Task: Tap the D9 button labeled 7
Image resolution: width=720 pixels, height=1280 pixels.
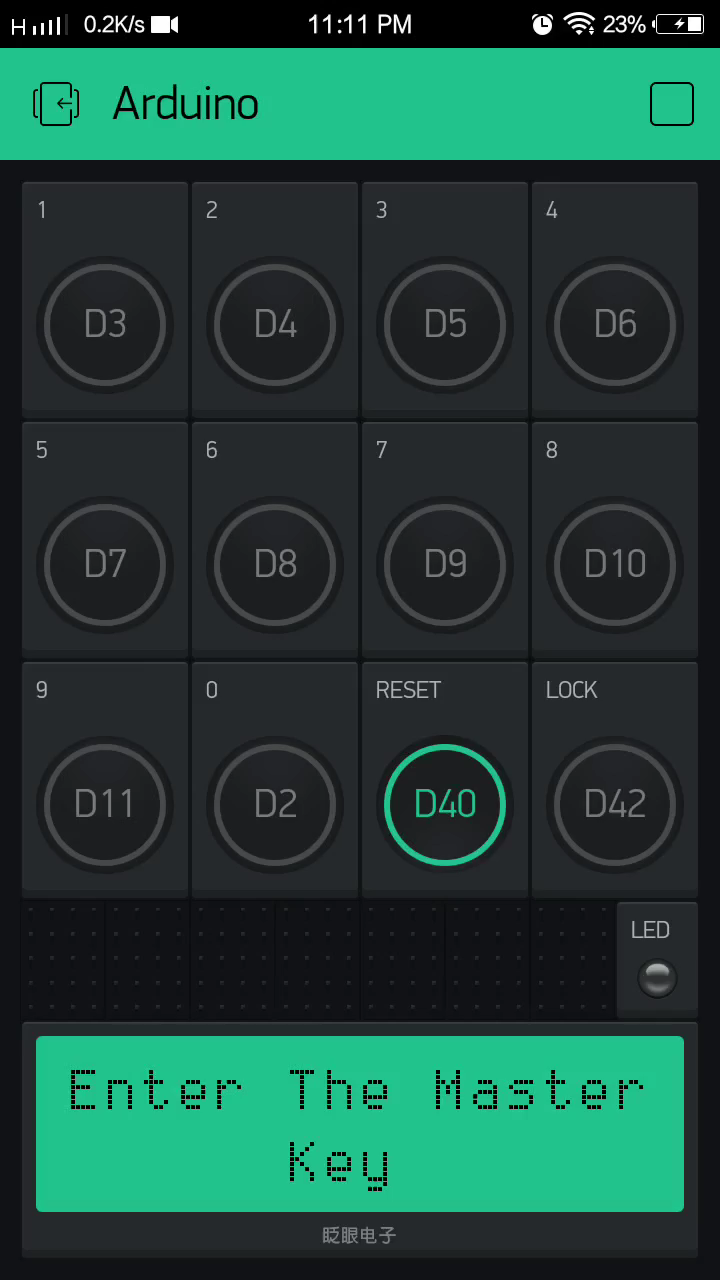Action: 445,564
